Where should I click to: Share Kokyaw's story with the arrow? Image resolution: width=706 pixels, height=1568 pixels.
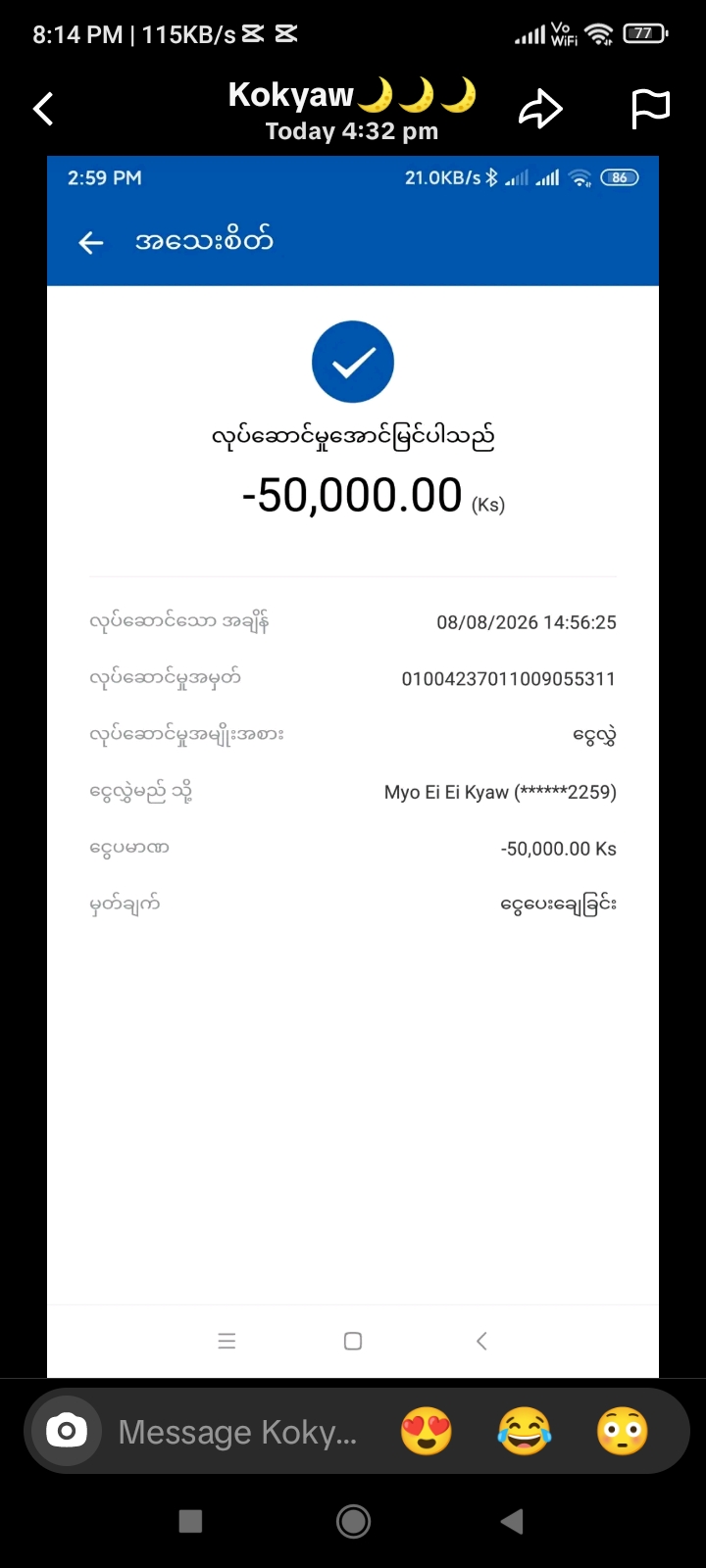(x=540, y=109)
